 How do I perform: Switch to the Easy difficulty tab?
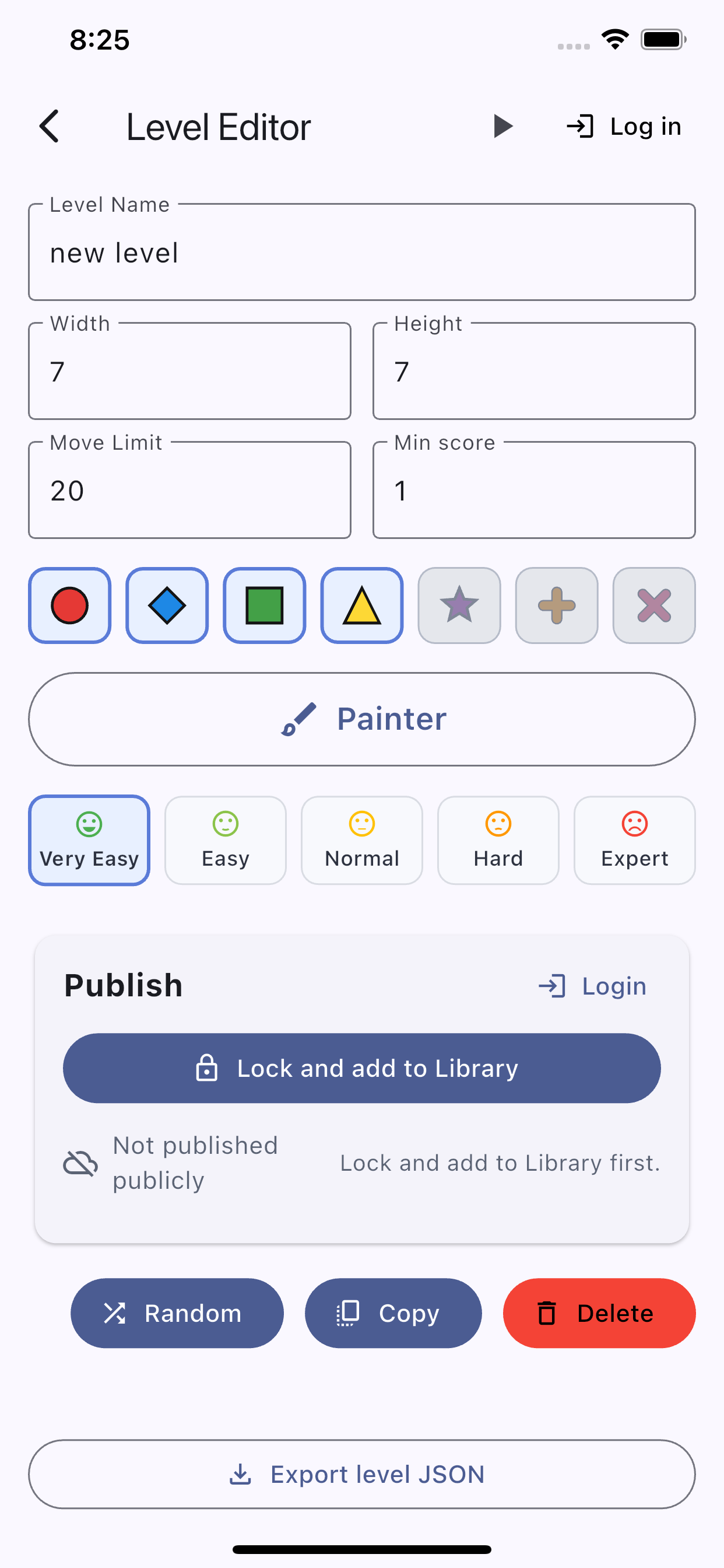(x=225, y=840)
